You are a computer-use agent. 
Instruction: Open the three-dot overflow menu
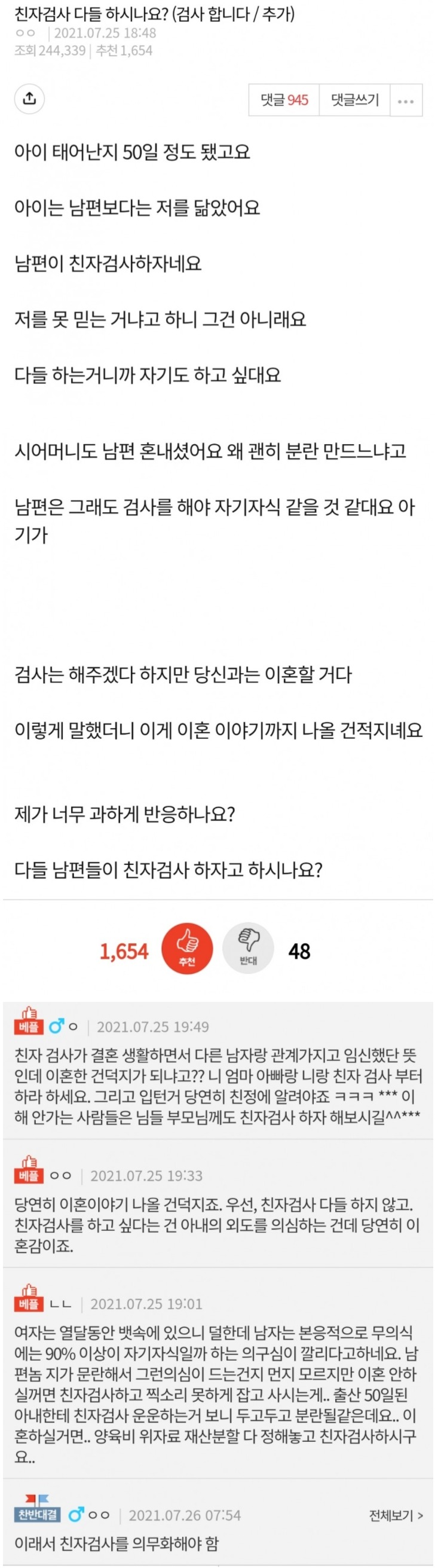[x=406, y=100]
